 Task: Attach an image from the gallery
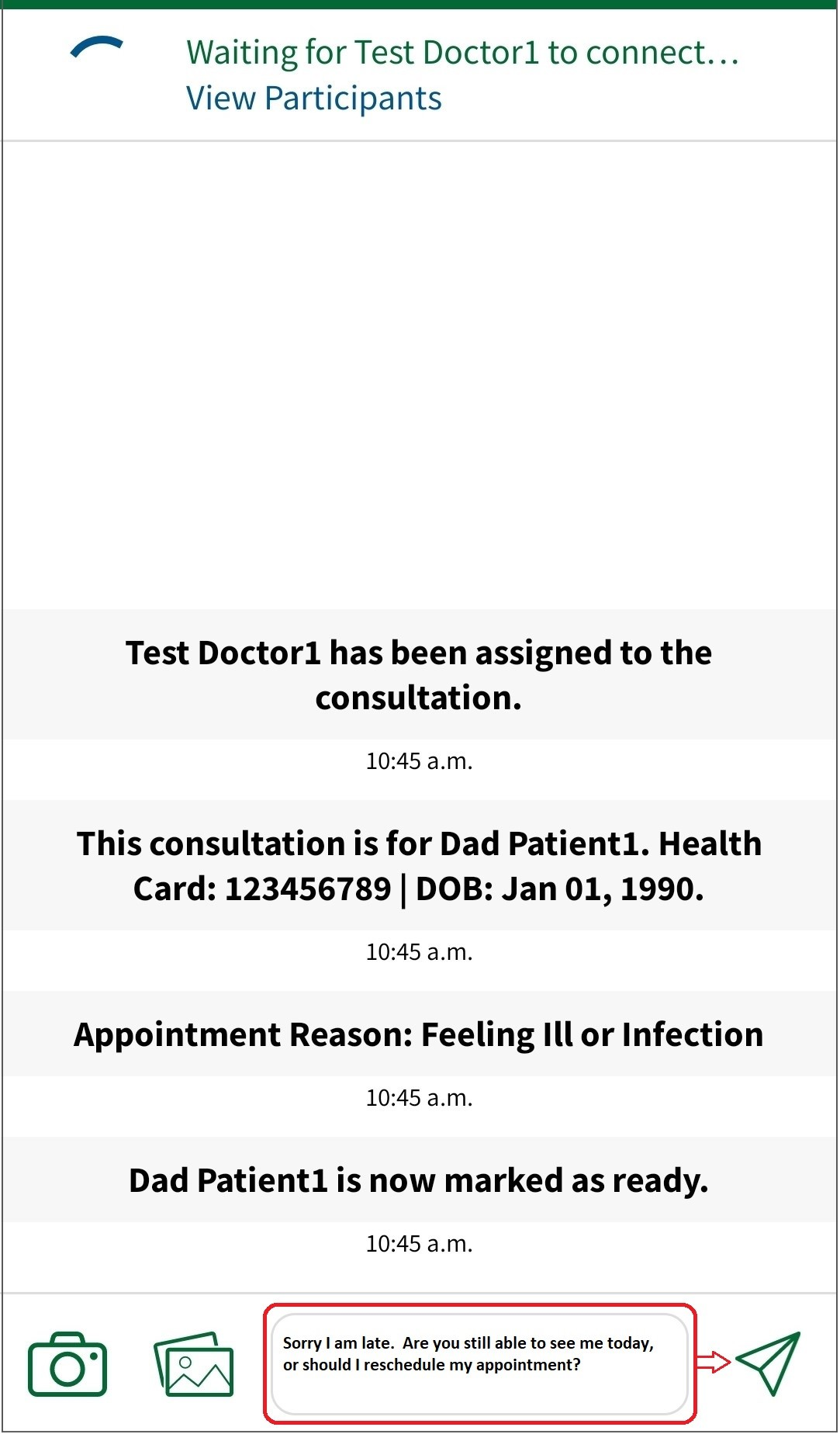(x=194, y=1363)
